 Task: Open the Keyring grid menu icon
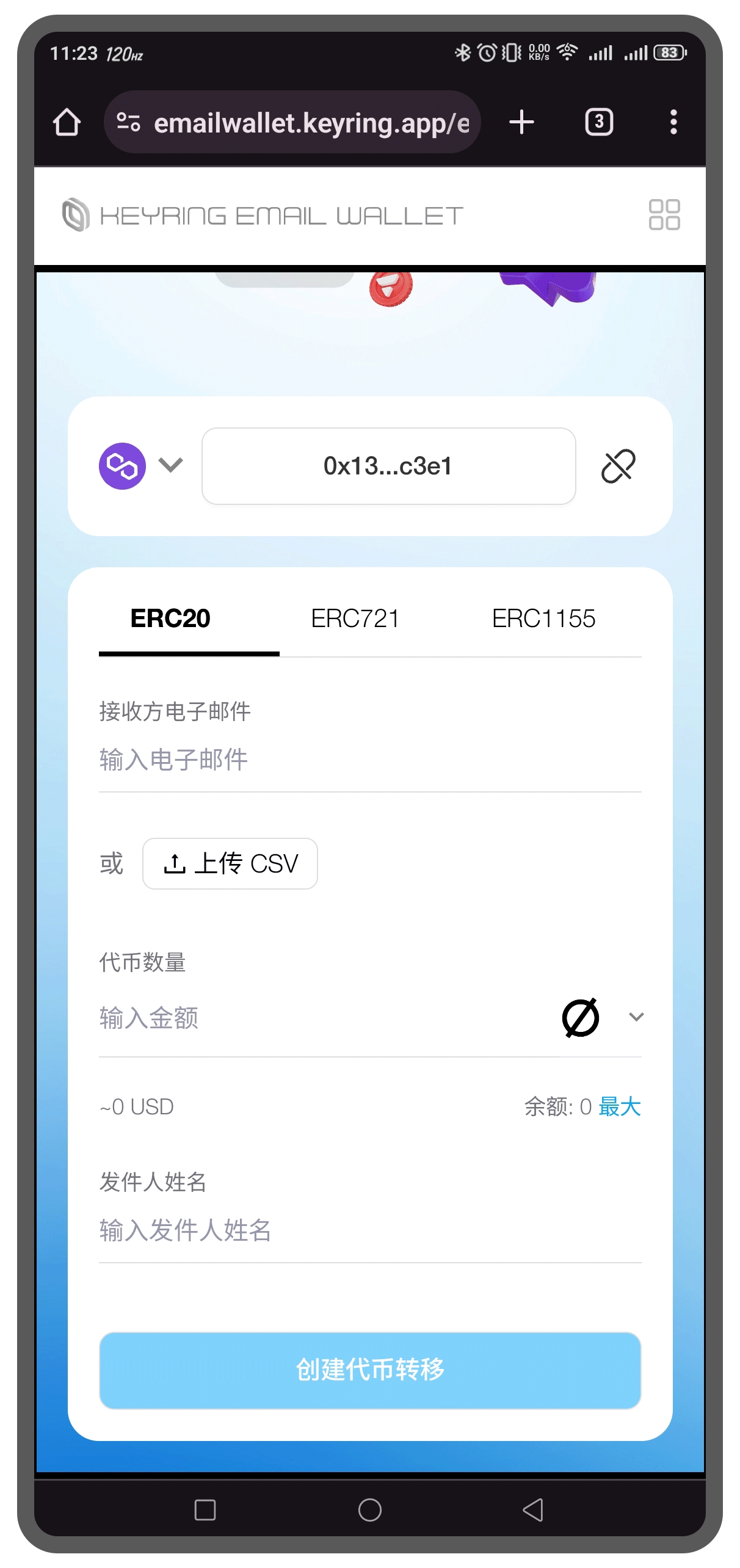[x=664, y=215]
